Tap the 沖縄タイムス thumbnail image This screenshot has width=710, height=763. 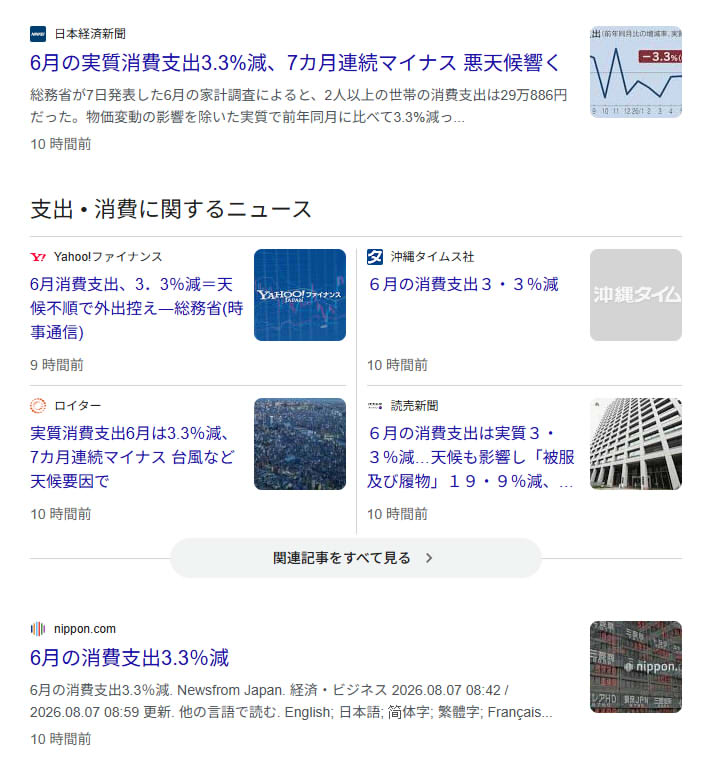636,295
